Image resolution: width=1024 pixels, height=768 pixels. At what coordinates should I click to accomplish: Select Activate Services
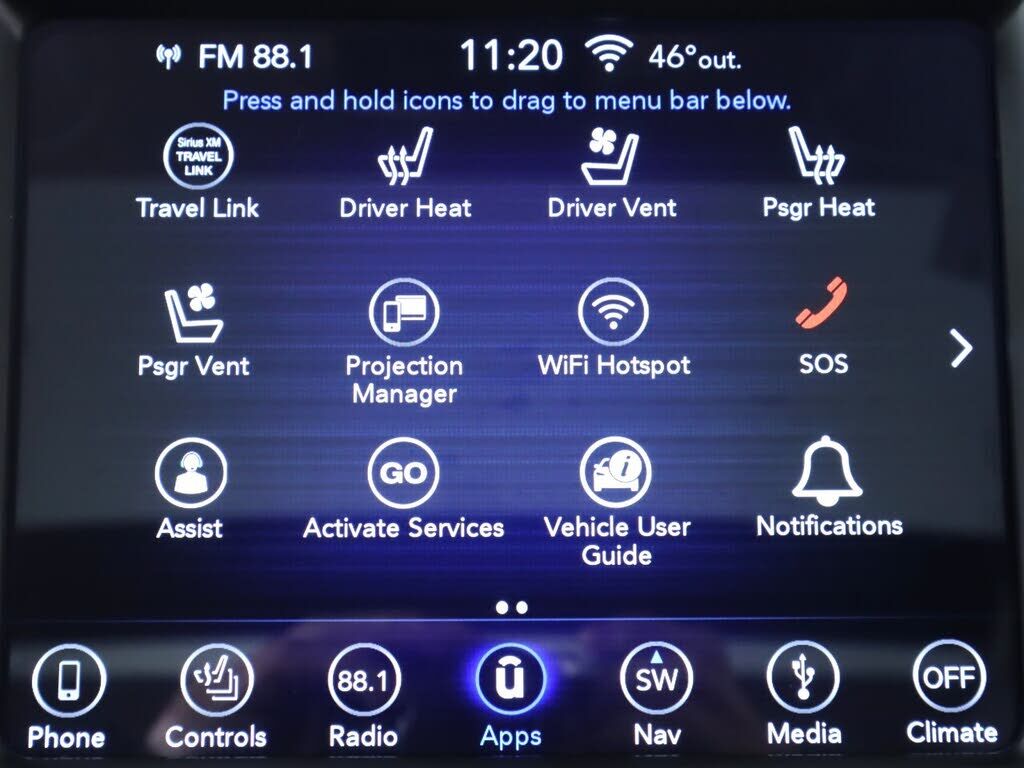[403, 474]
